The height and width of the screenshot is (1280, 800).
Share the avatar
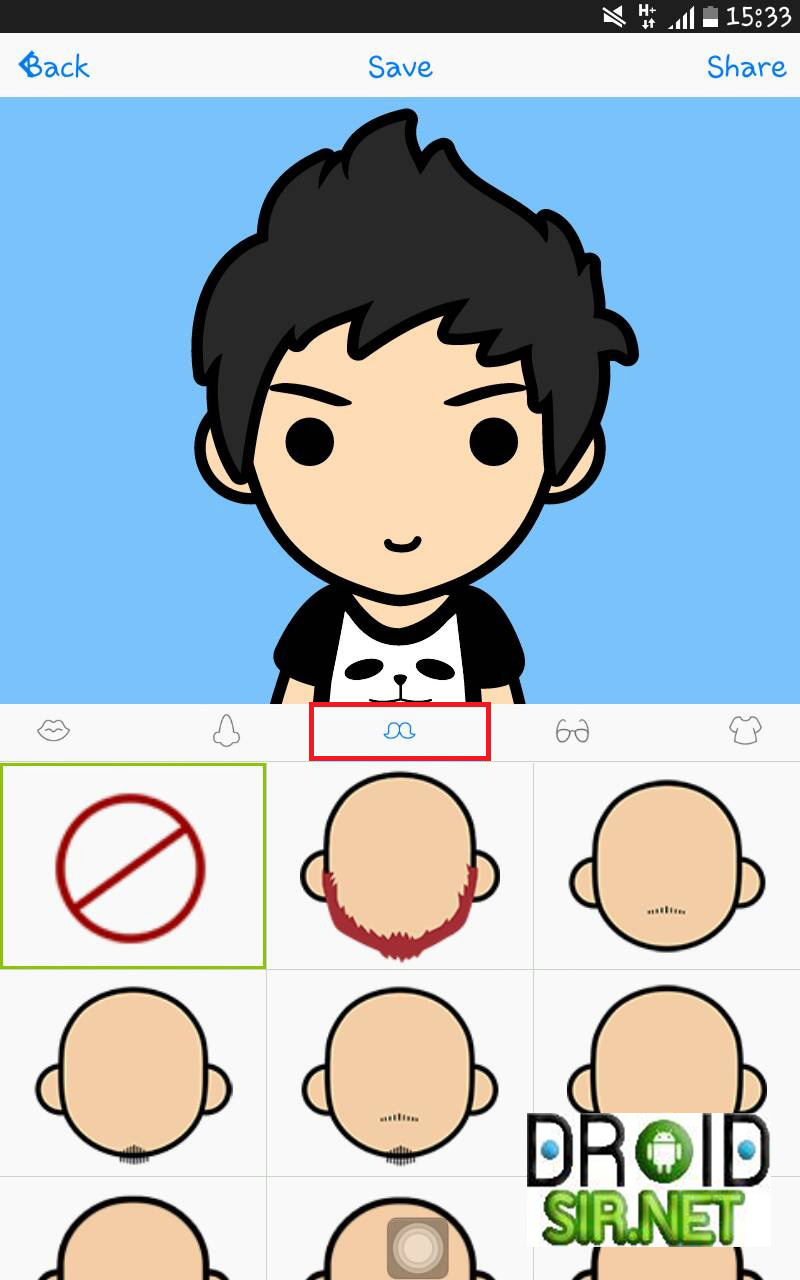[746, 66]
